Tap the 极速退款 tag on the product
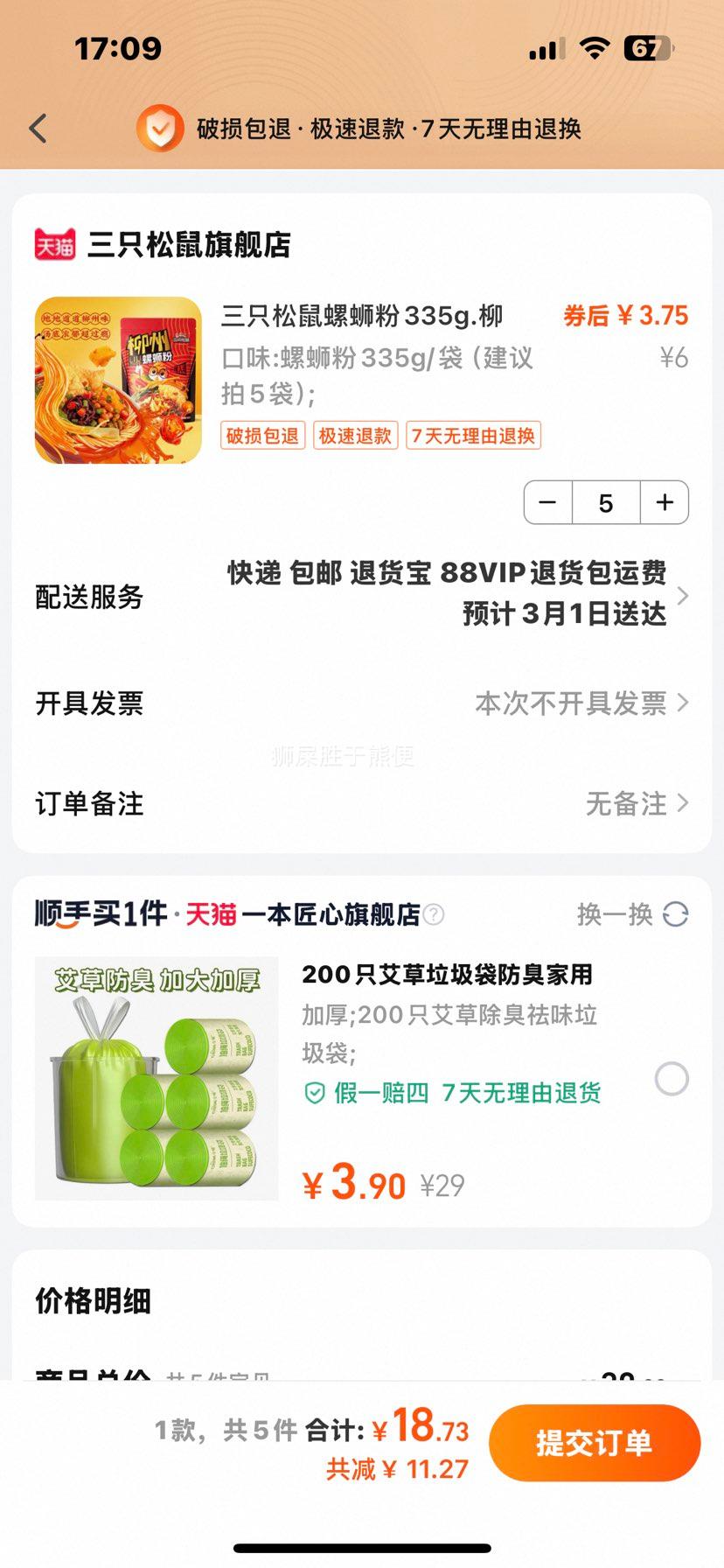This screenshot has height=1568, width=724. 355,436
